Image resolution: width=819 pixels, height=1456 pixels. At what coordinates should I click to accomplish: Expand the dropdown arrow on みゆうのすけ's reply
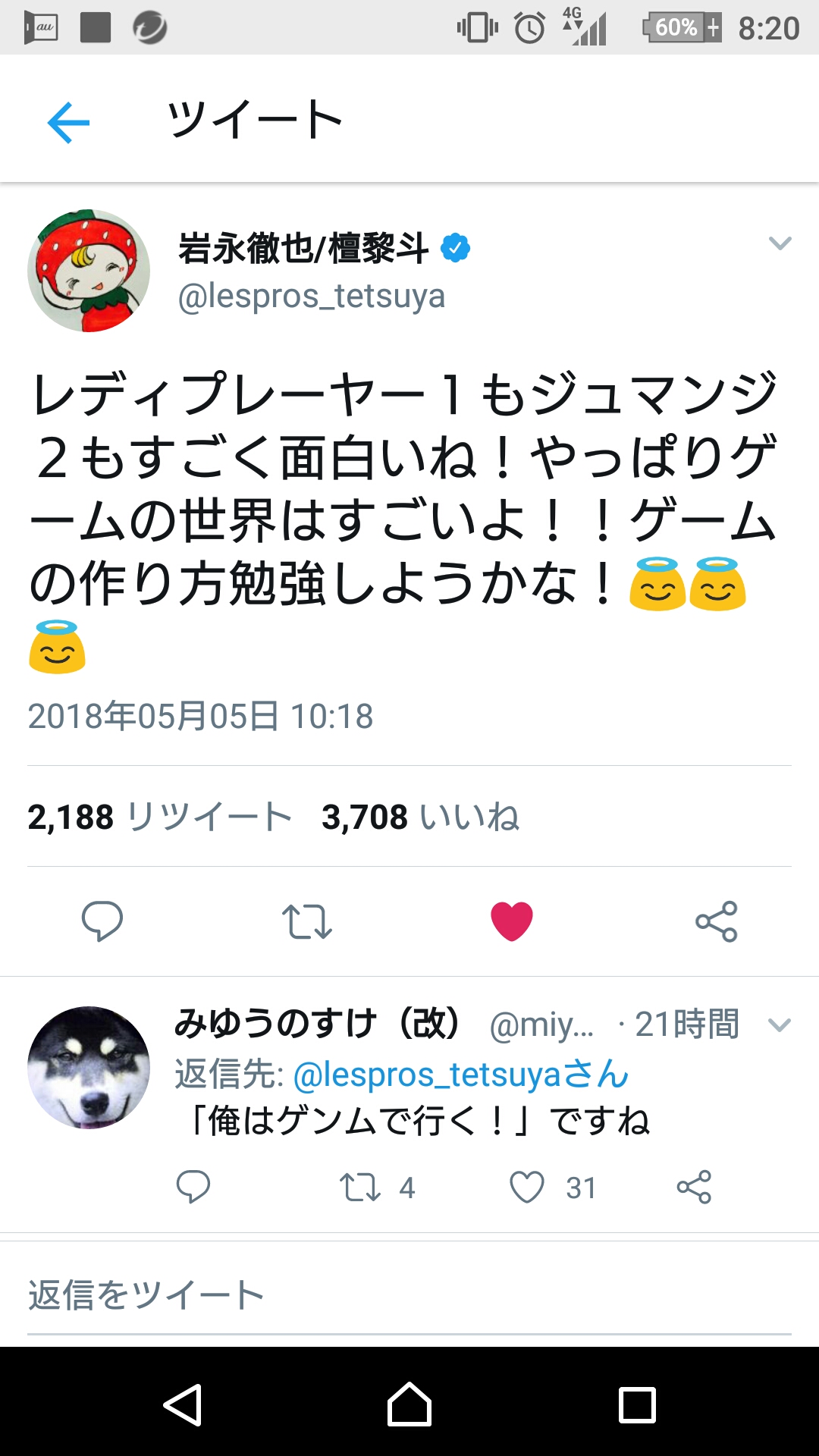pos(779,1025)
